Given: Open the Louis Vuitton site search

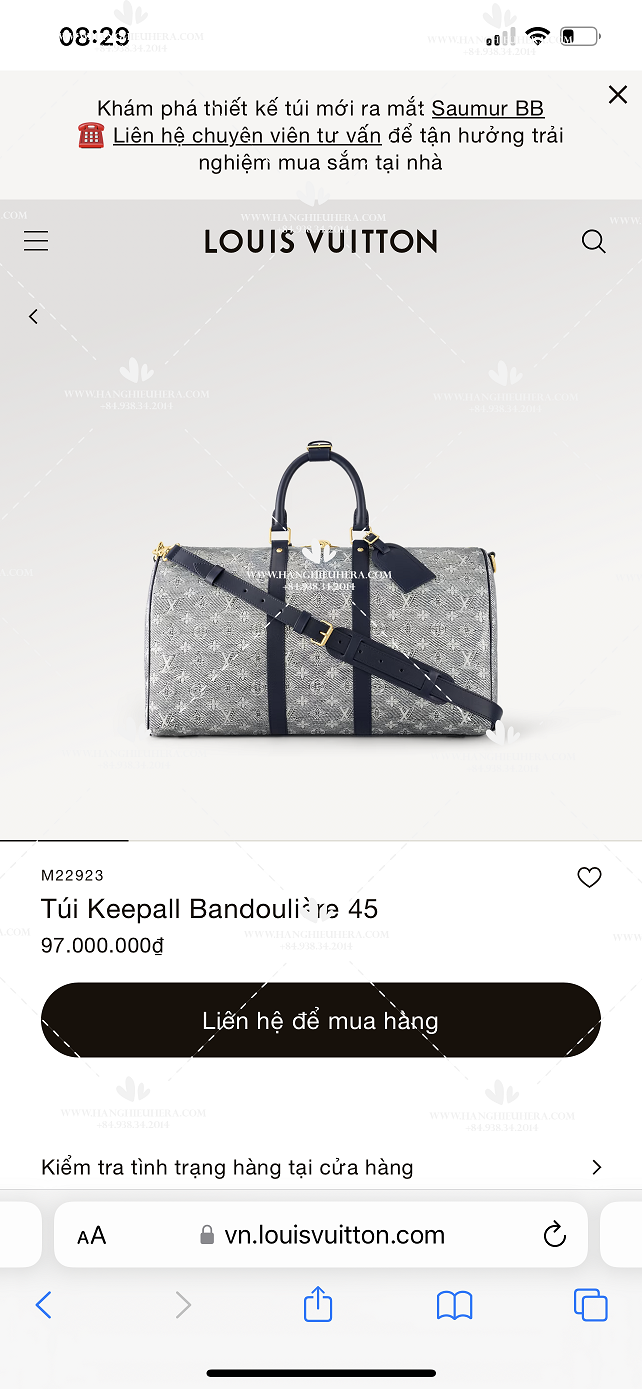Looking at the screenshot, I should (594, 241).
